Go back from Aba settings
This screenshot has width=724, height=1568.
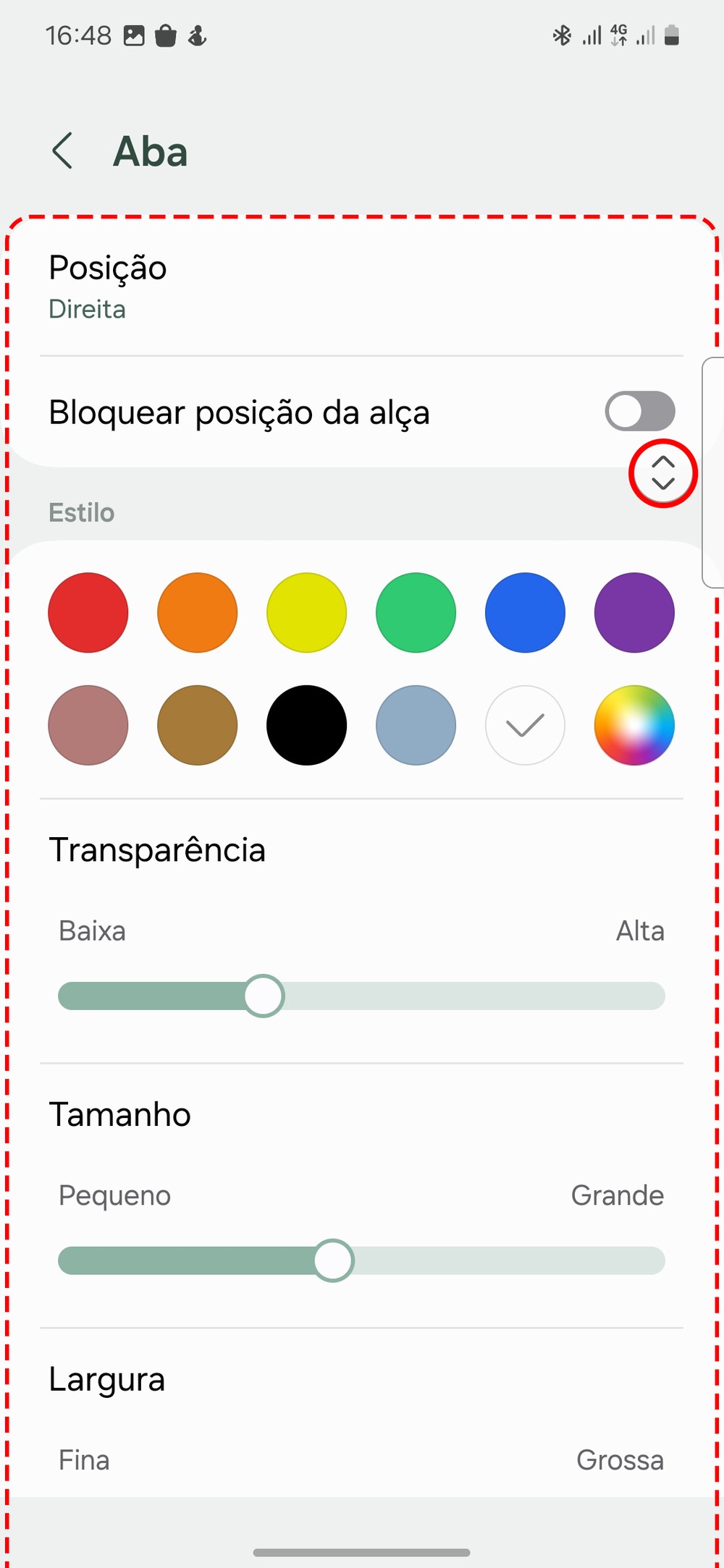(x=63, y=151)
